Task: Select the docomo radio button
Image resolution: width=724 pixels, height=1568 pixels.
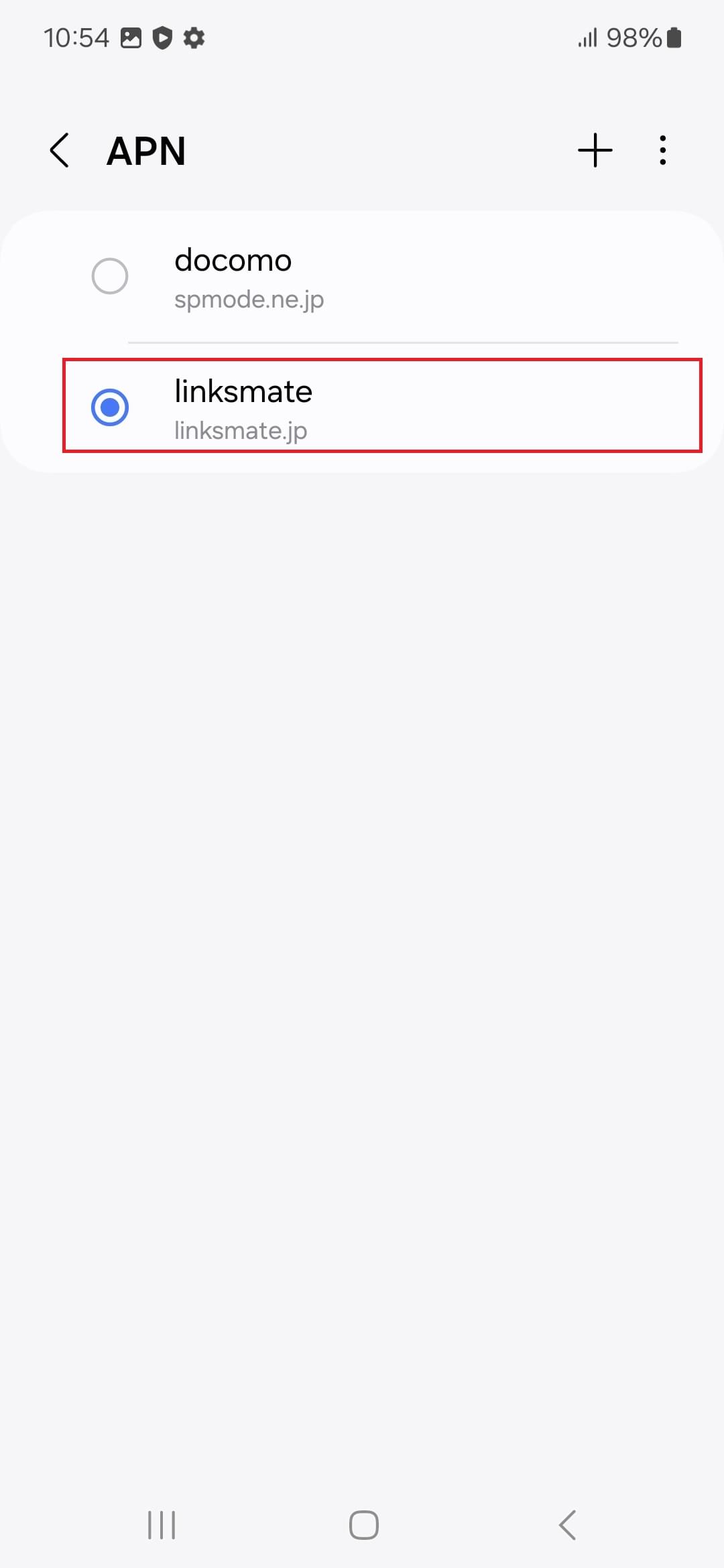Action: 110,276
